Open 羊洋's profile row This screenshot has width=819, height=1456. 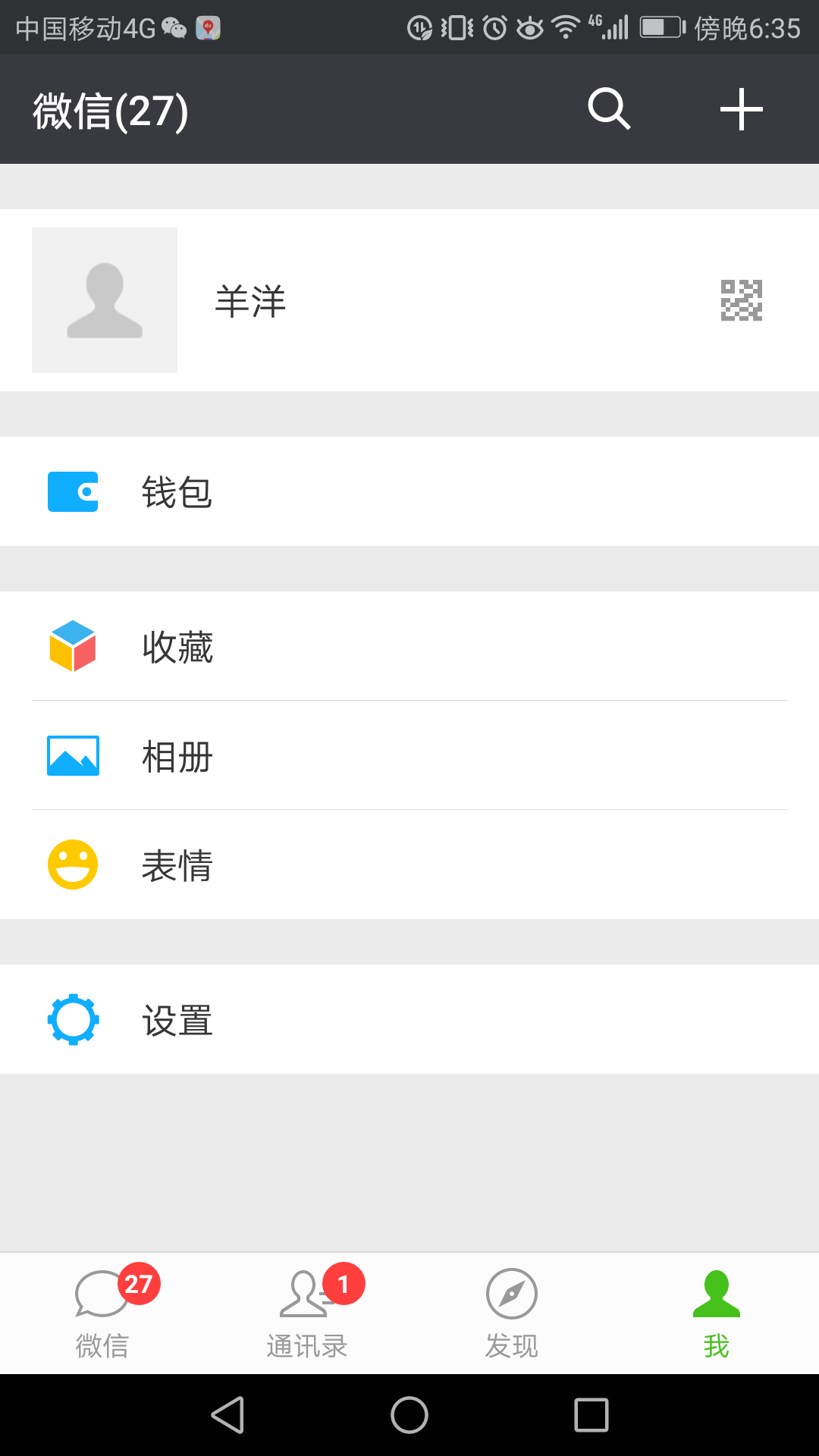(x=409, y=300)
